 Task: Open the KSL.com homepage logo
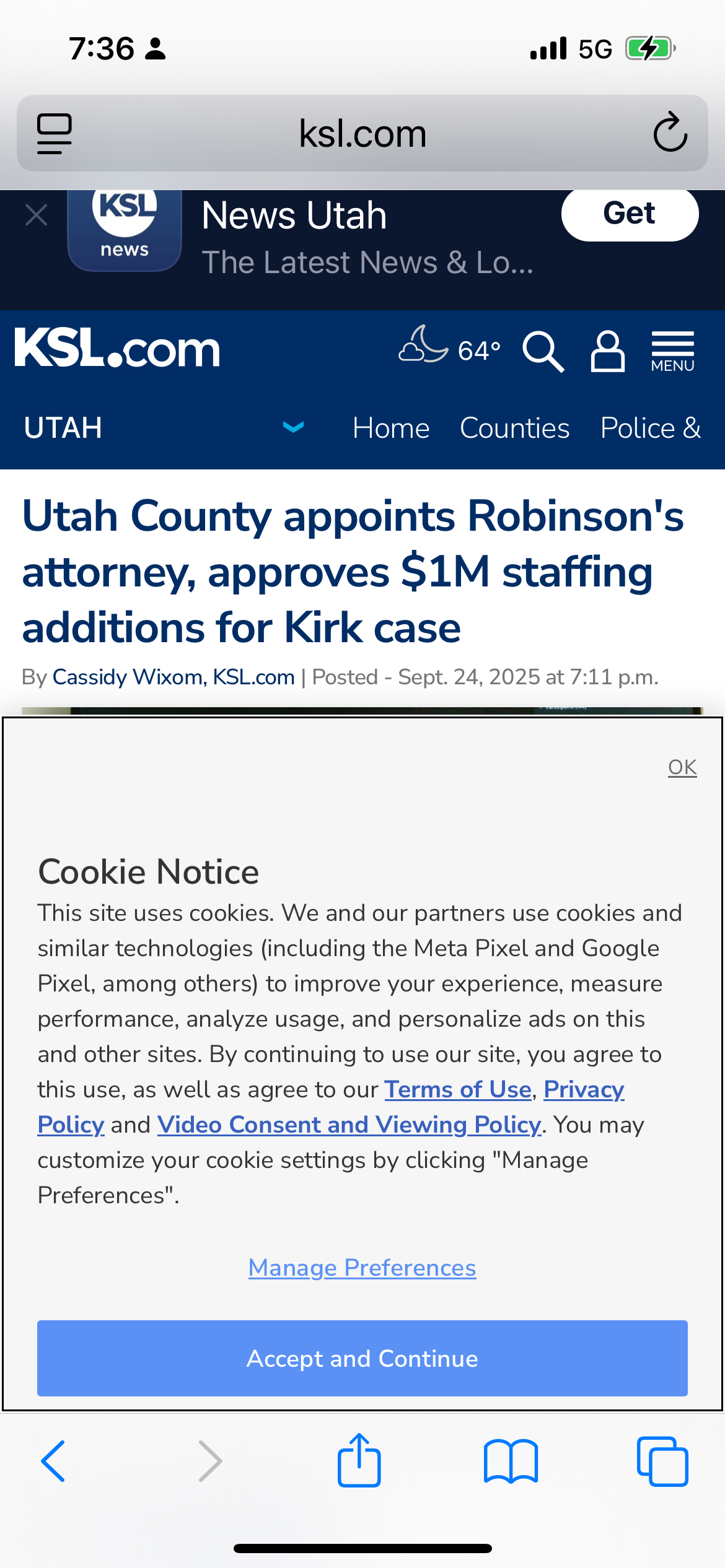[x=118, y=349]
